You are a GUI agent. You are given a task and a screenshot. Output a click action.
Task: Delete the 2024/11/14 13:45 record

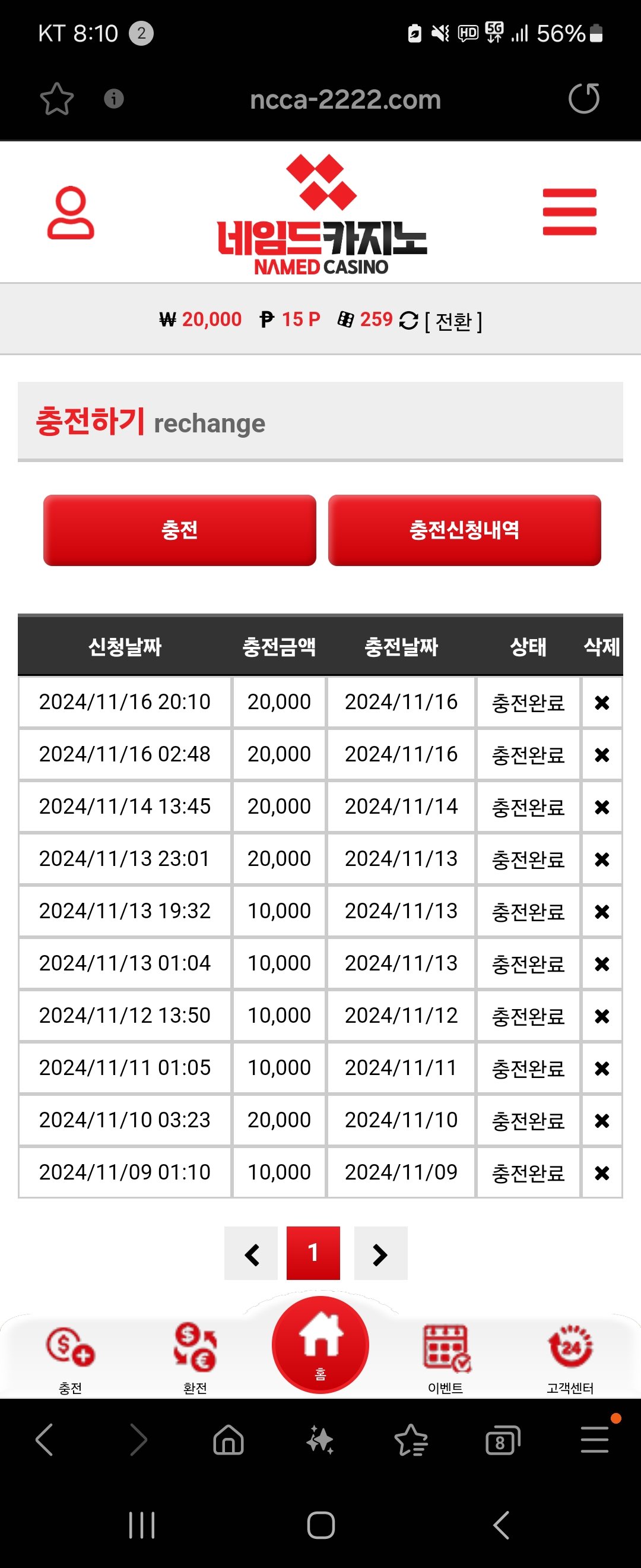(601, 807)
